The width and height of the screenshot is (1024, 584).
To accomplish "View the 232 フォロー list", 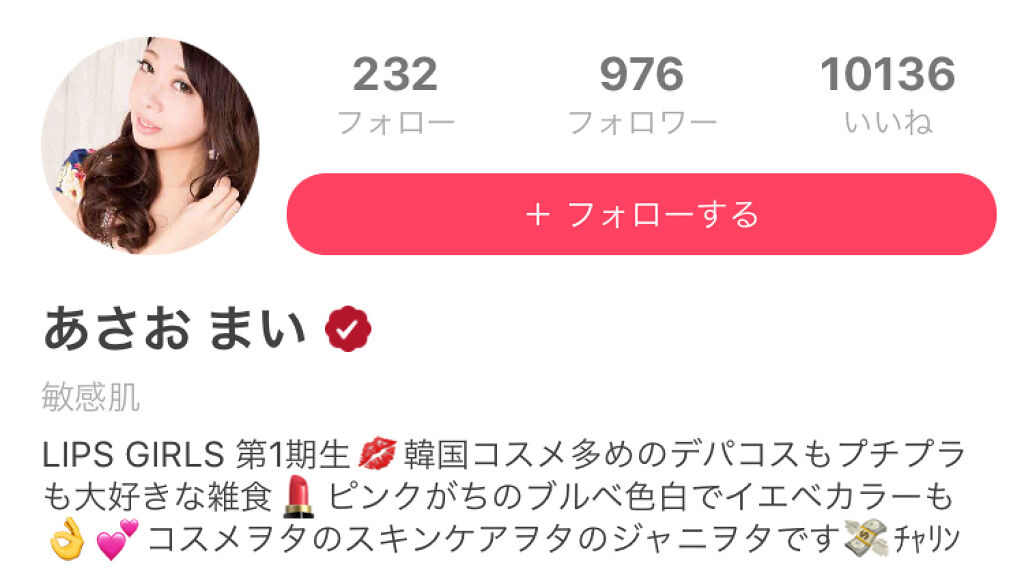I will (395, 97).
